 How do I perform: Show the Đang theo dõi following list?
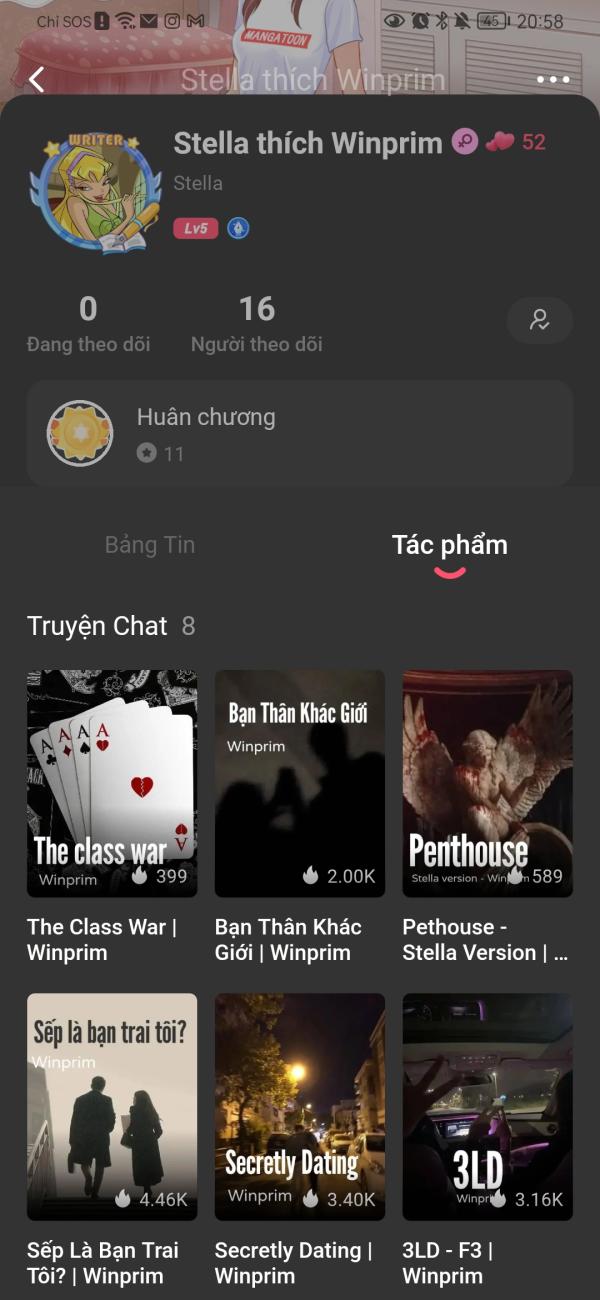(88, 324)
